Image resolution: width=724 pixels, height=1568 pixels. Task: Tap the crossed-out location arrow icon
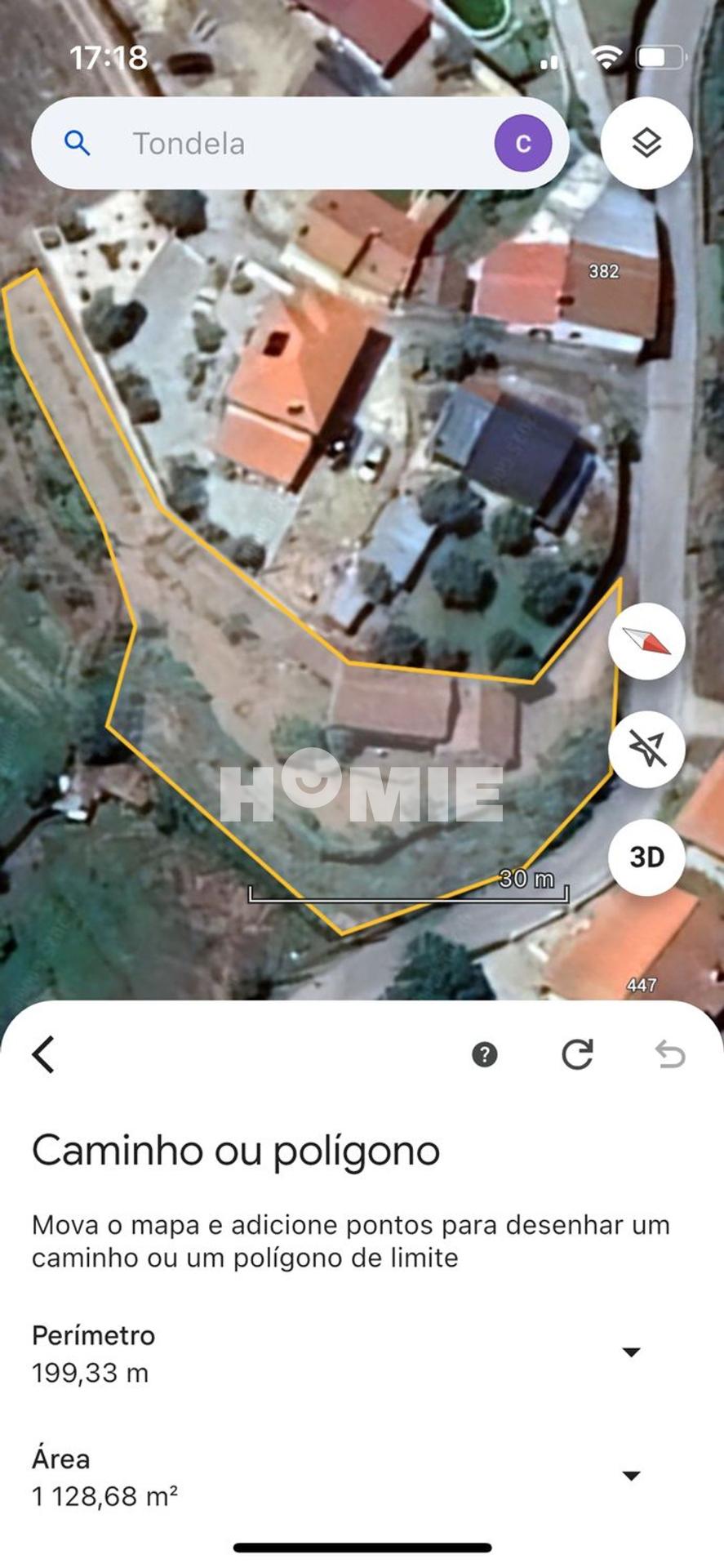646,750
